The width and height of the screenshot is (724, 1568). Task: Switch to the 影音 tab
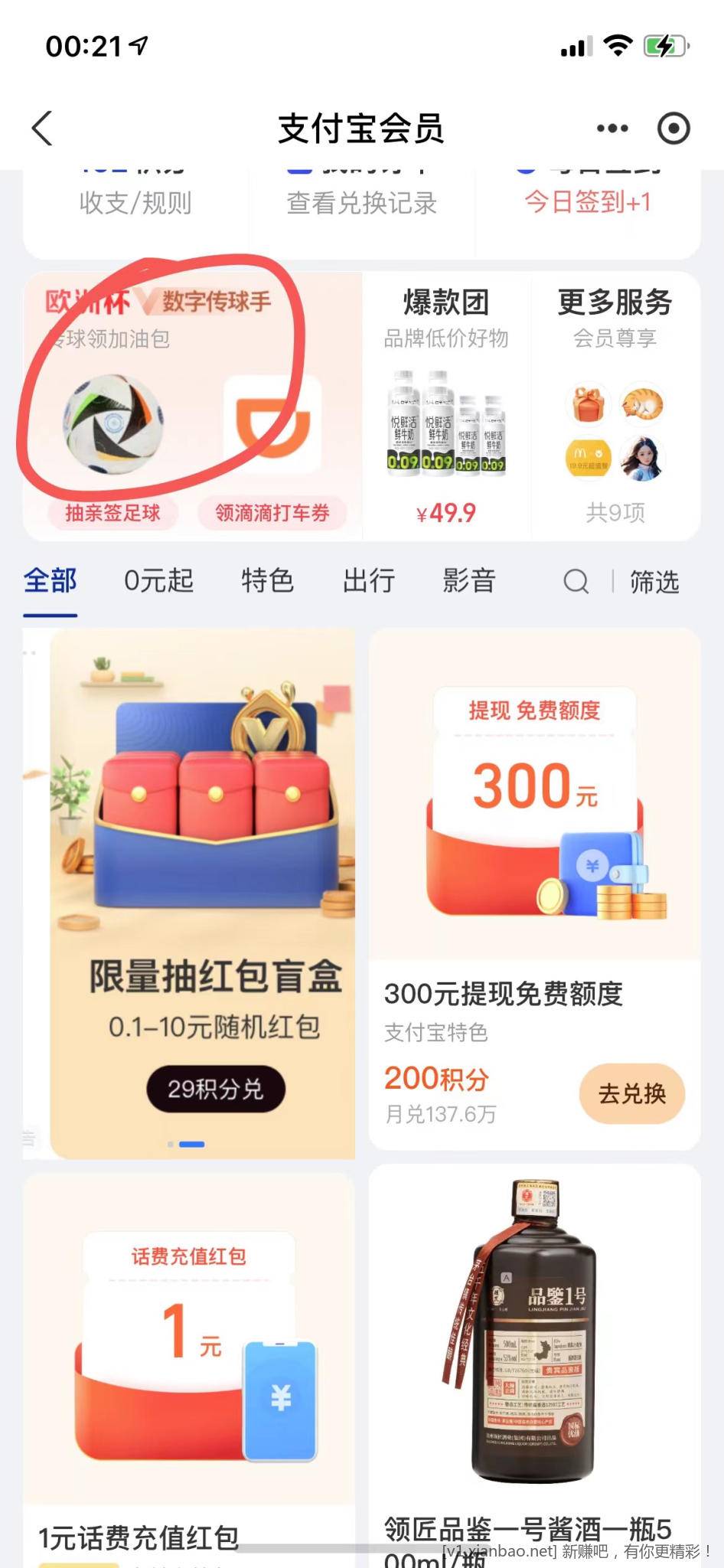tap(469, 581)
